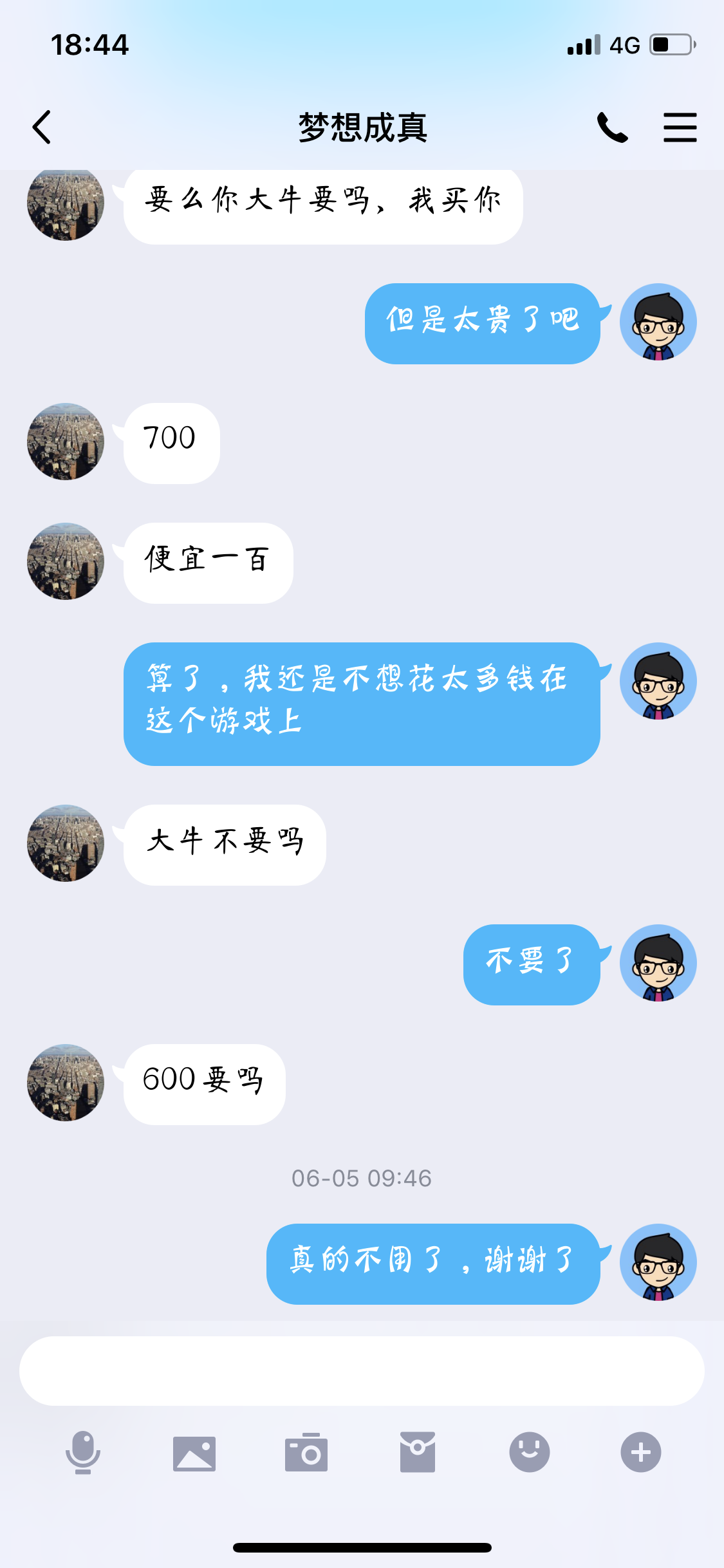This screenshot has width=724, height=1568.
Task: Tap the message input field
Action: click(362, 1370)
